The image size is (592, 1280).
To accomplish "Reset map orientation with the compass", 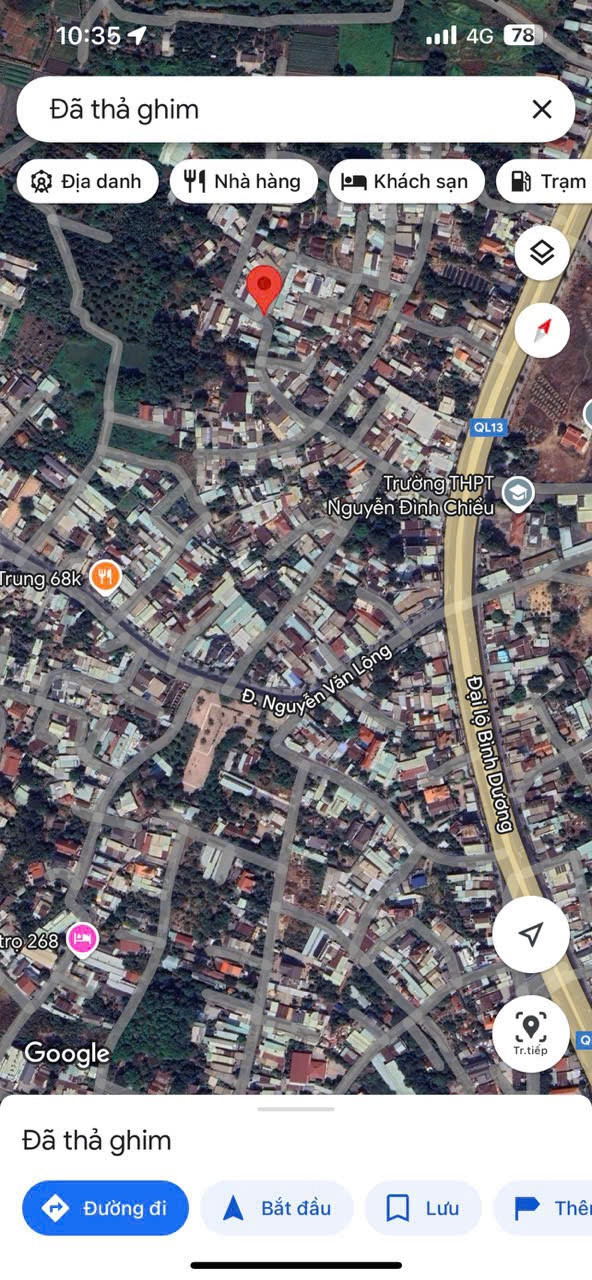I will [542, 330].
